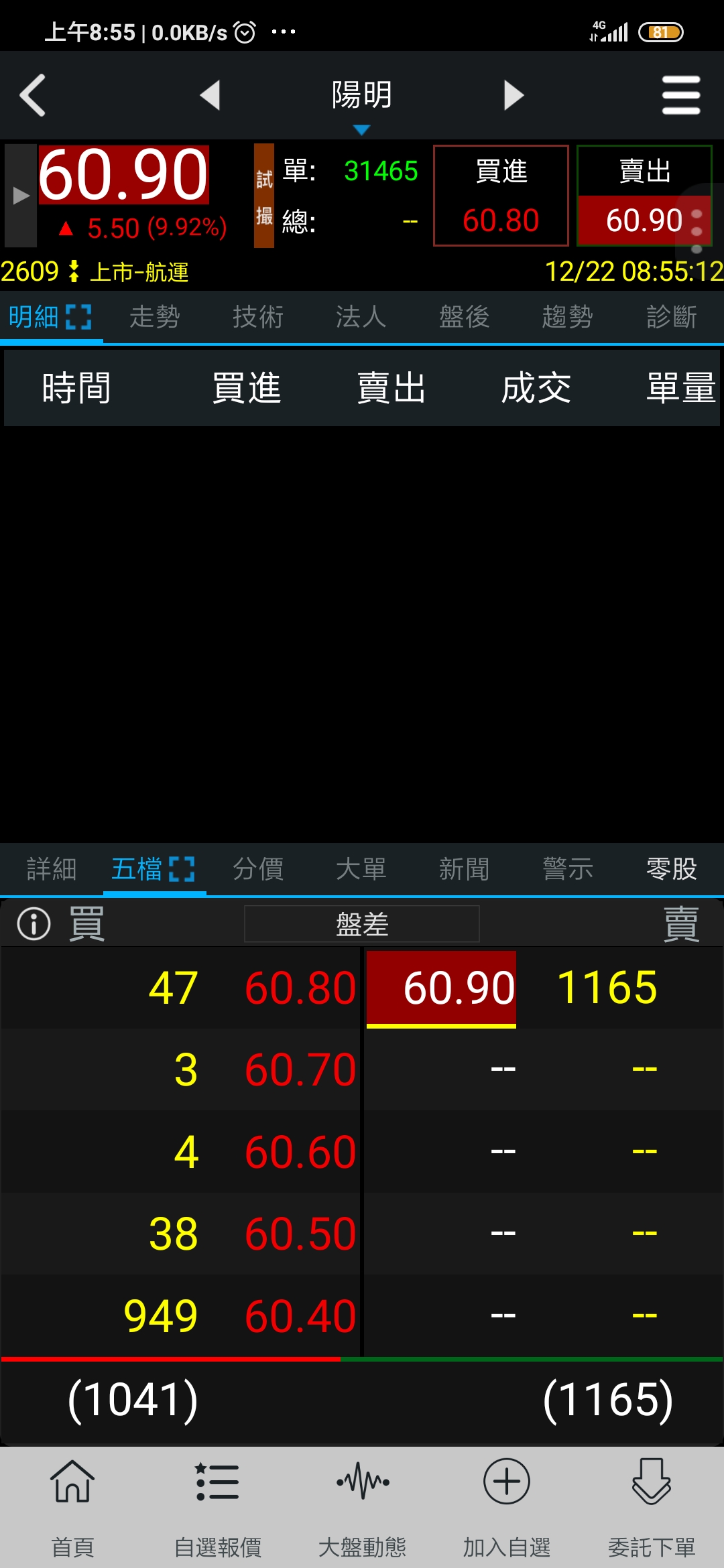Tap the 盤差 button
The image size is (724, 1568).
(x=362, y=924)
